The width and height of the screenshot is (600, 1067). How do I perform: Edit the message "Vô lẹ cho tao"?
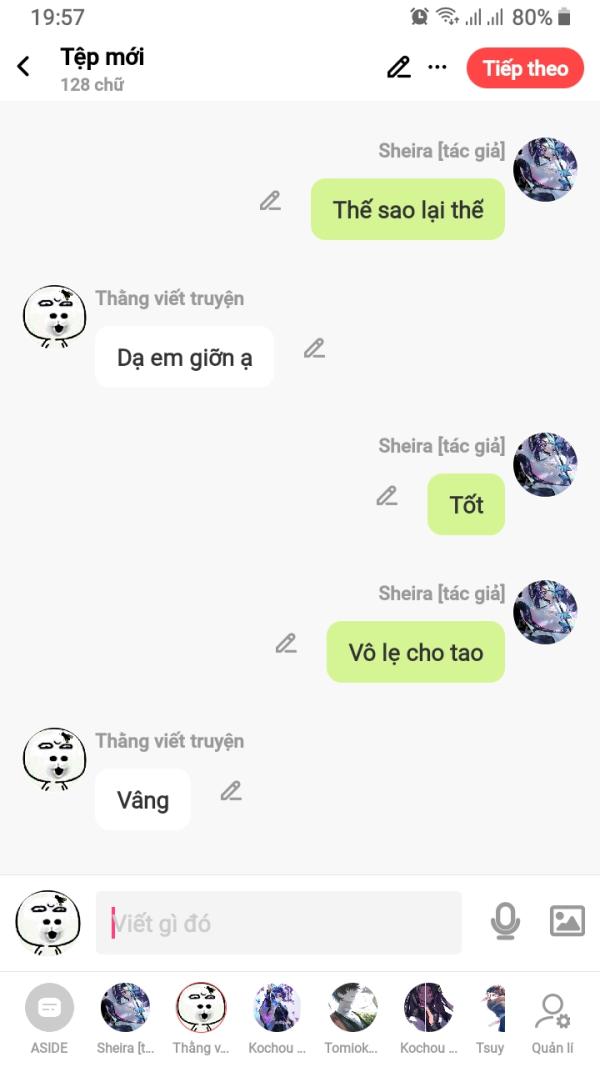286,644
